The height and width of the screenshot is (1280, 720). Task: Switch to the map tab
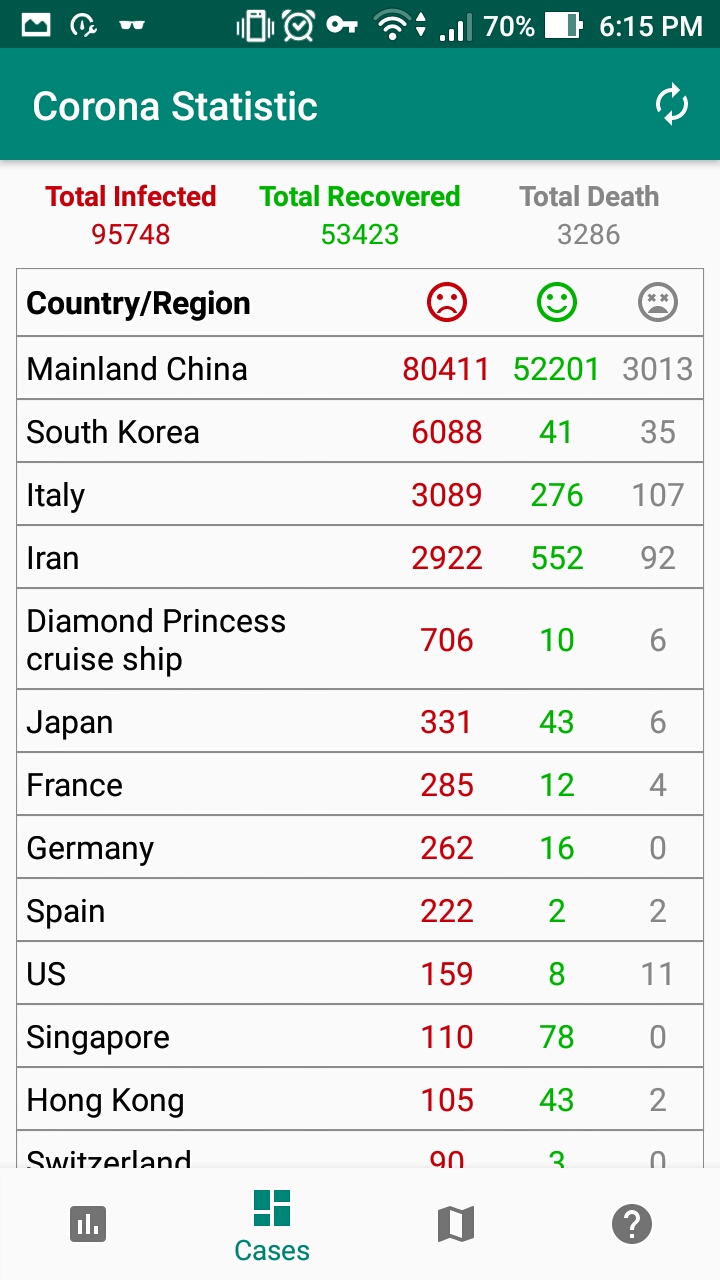pyautogui.click(x=456, y=1223)
